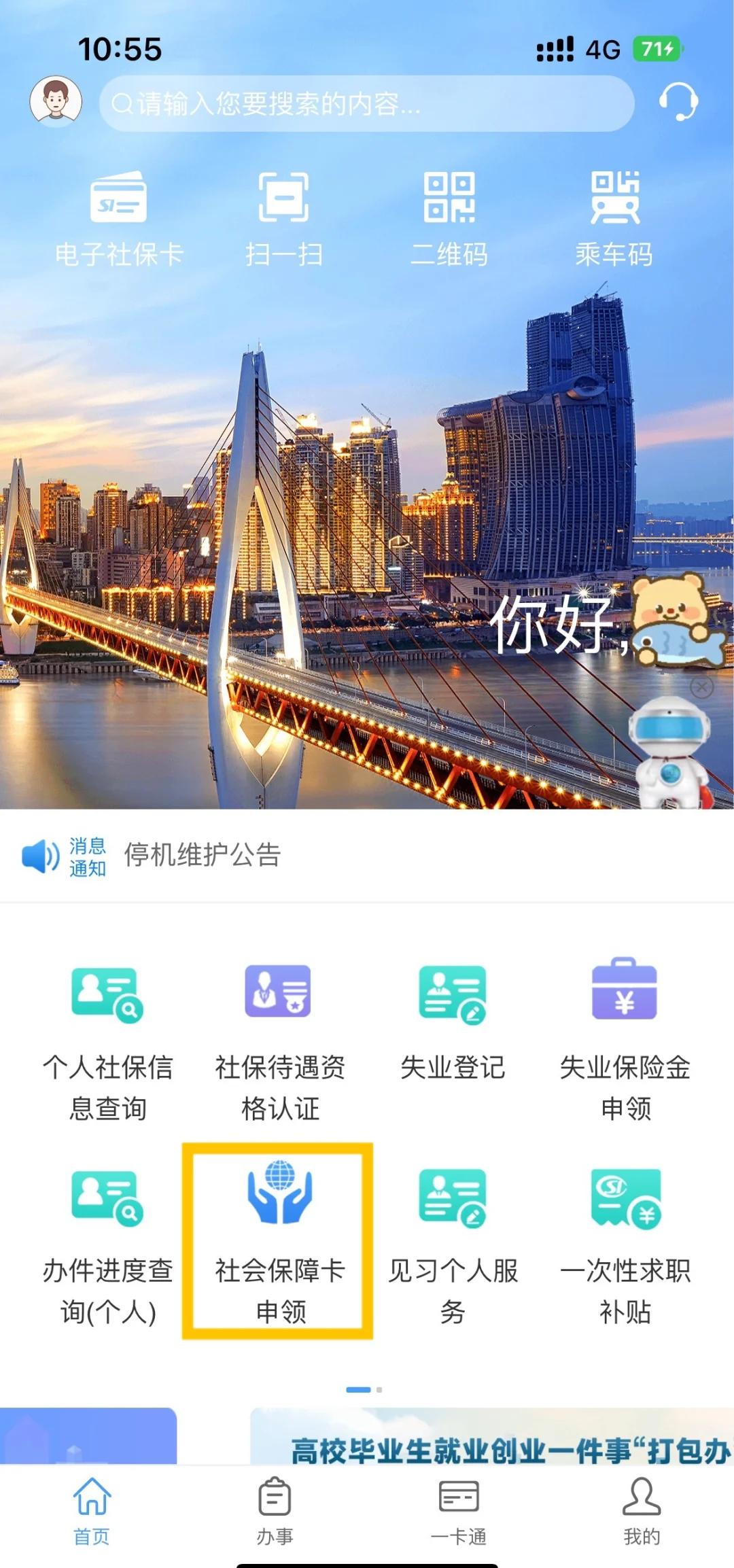This screenshot has height=1568, width=734.
Task: Open 乘车码 transit code
Action: [x=614, y=219]
